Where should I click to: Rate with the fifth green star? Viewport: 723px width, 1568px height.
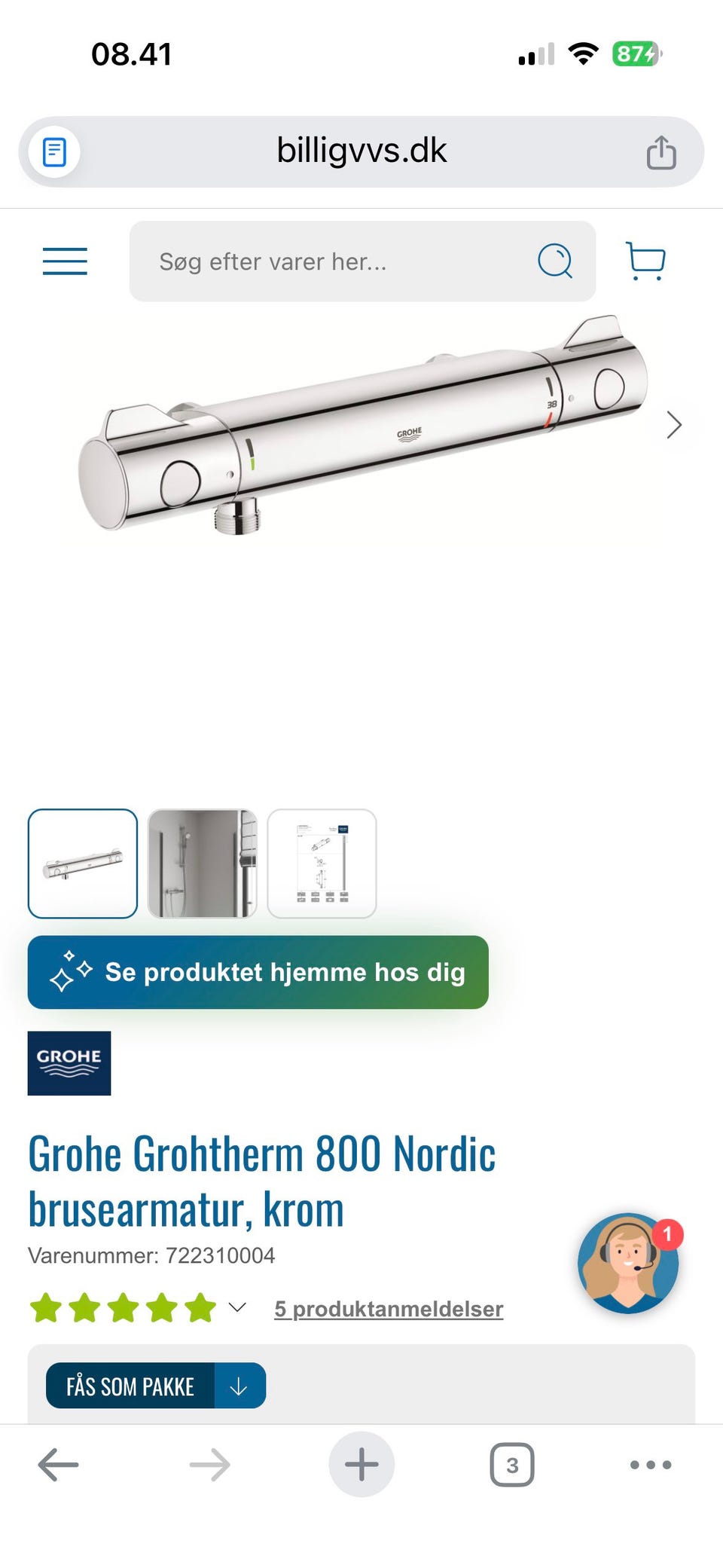click(197, 1306)
